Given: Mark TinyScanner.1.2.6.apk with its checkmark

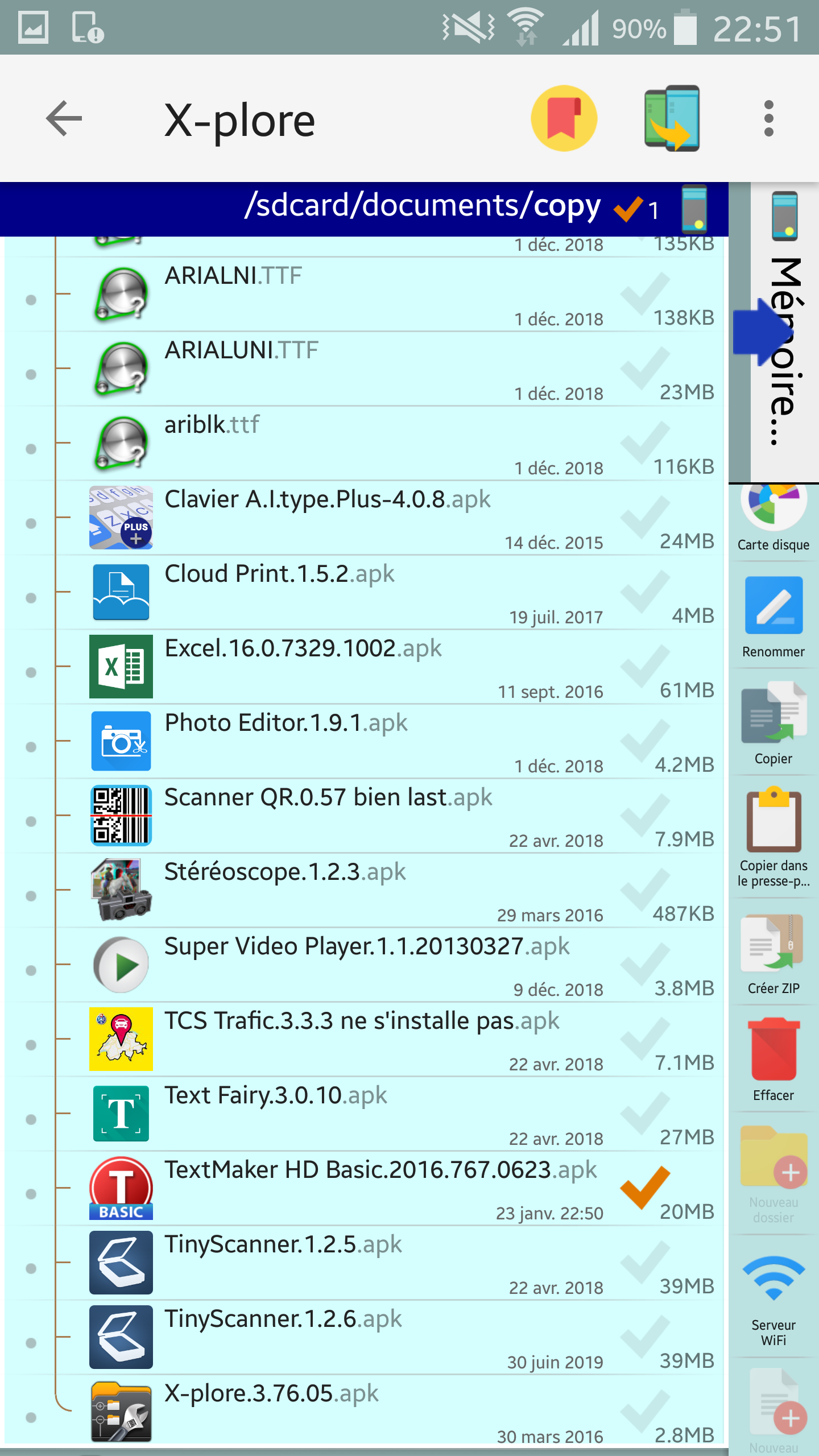Looking at the screenshot, I should 645,1337.
